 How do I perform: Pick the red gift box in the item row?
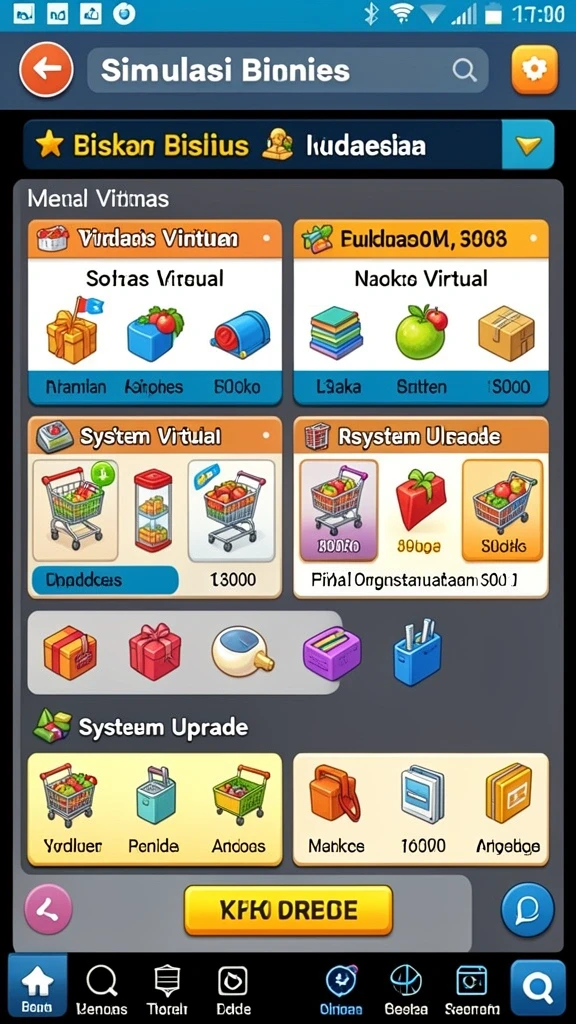coord(155,652)
